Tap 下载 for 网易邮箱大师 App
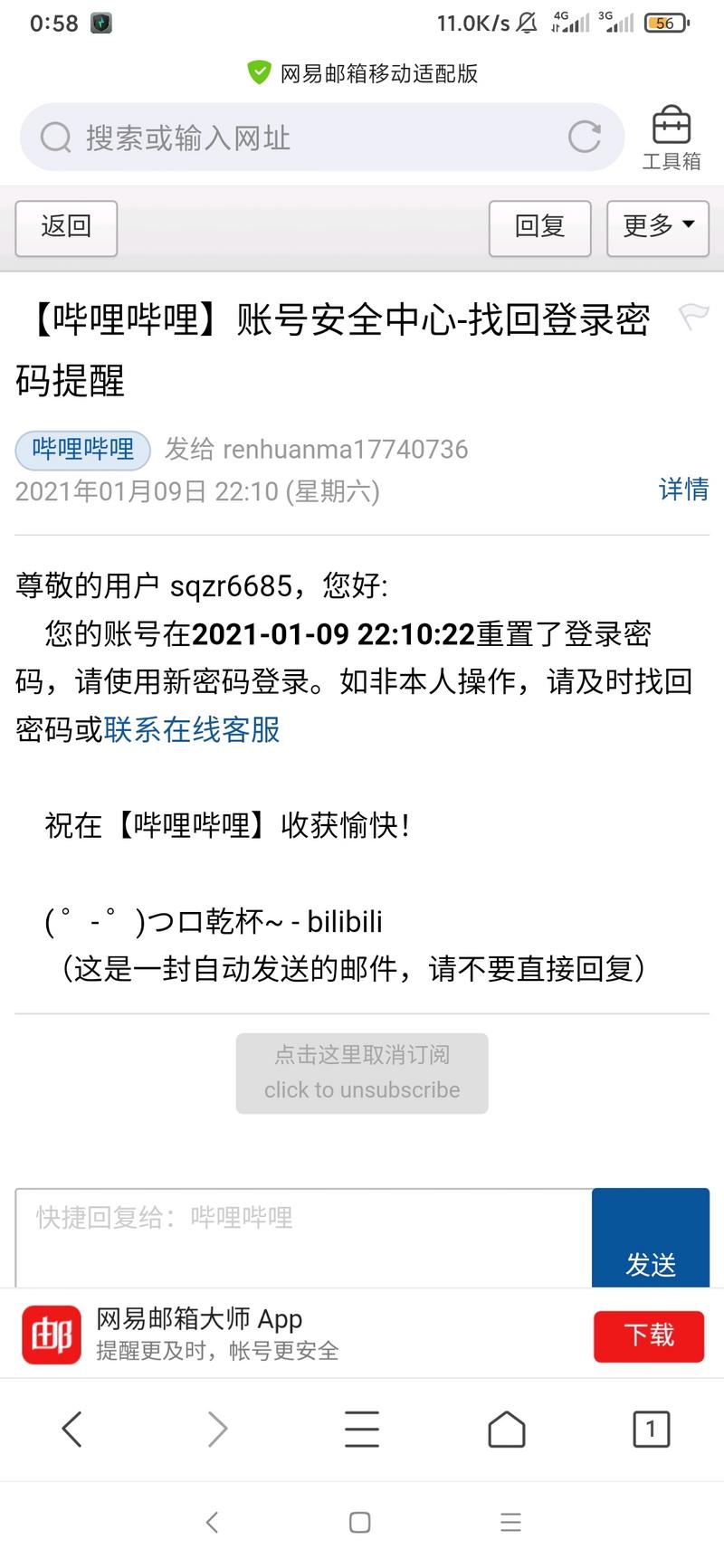The height and width of the screenshot is (1568, 724). pos(649,1335)
